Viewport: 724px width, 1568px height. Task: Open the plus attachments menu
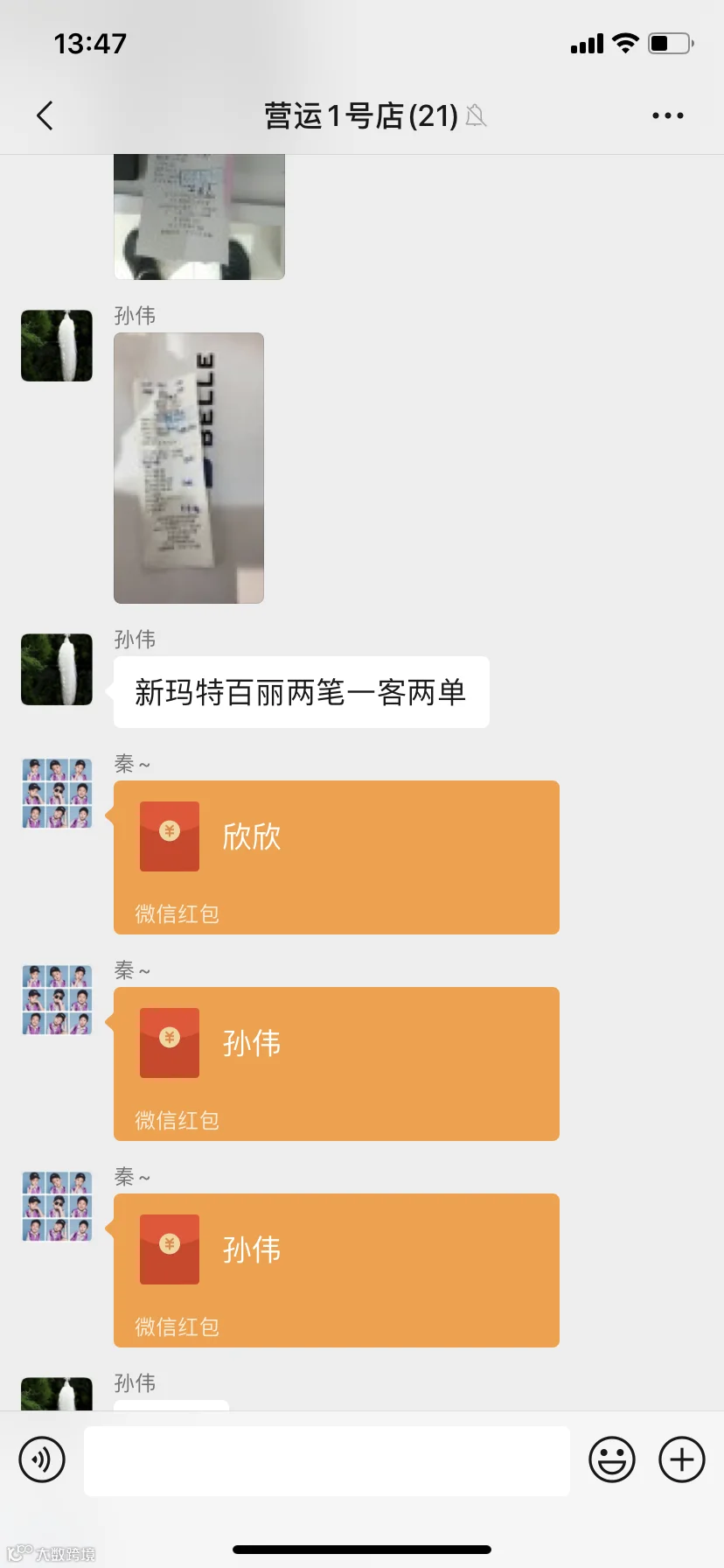click(682, 1459)
